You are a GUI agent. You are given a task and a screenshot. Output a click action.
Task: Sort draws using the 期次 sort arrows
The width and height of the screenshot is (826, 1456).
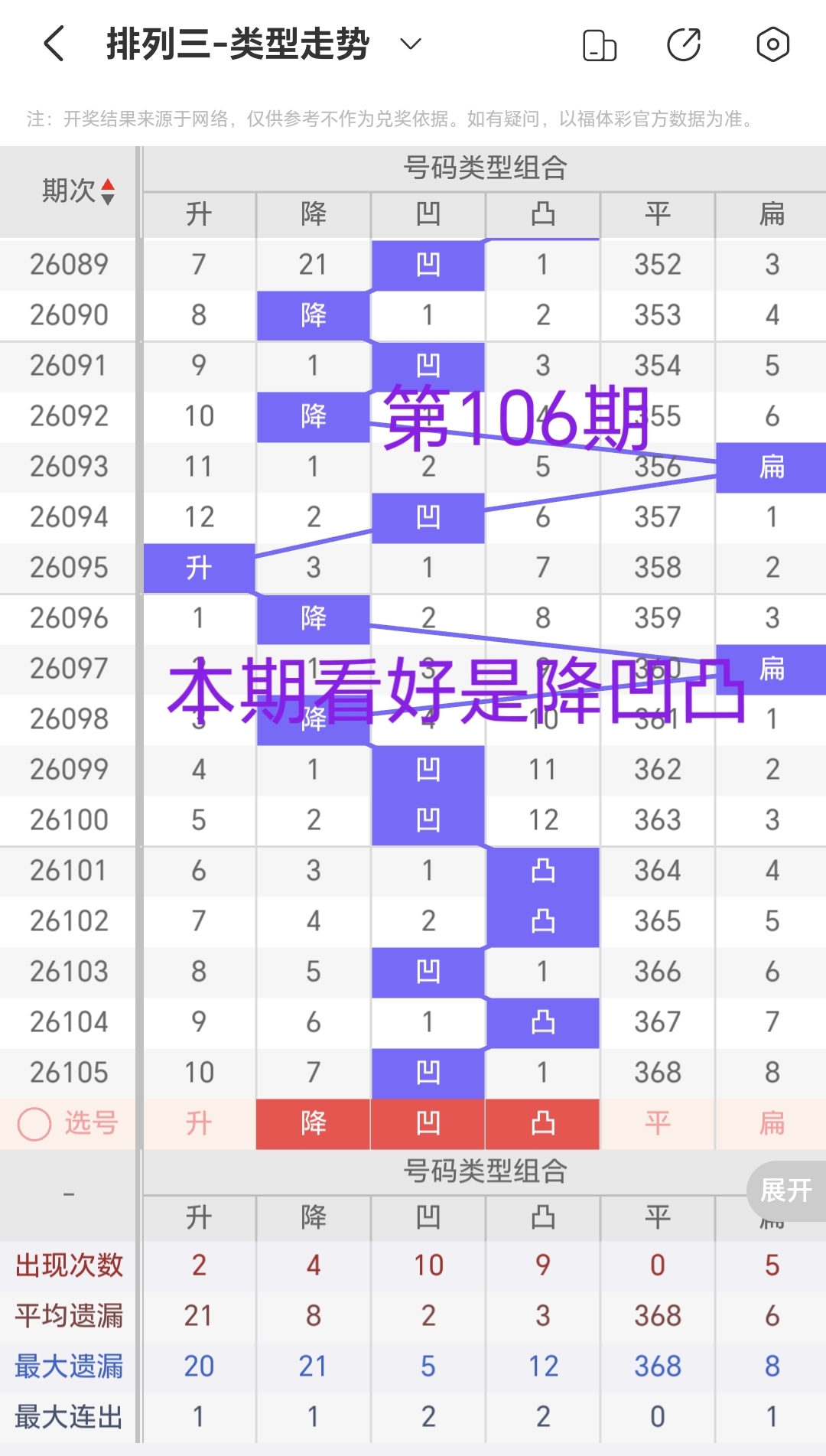point(109,191)
